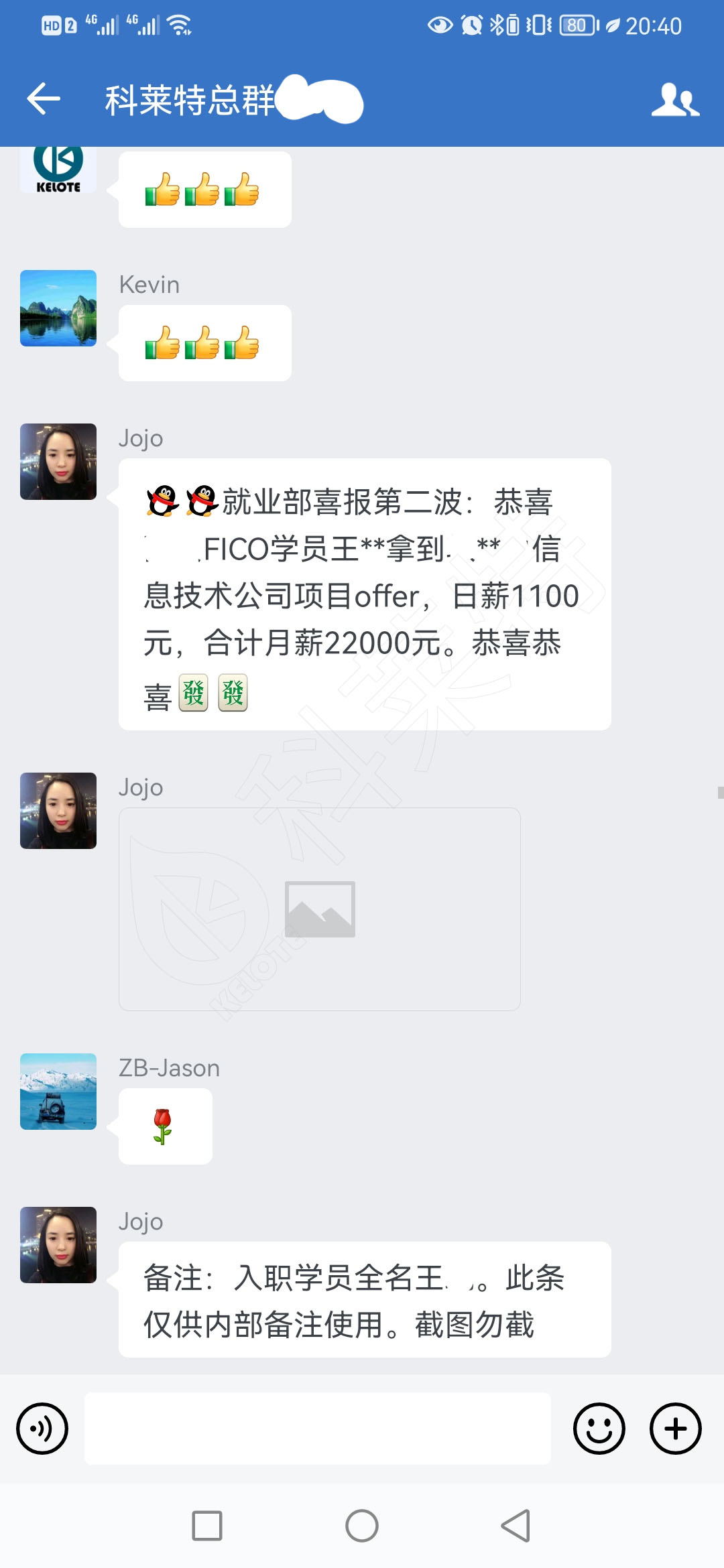Tap Jojo's avatar beside the offer announcement
This screenshot has width=724, height=1568.
(58, 462)
